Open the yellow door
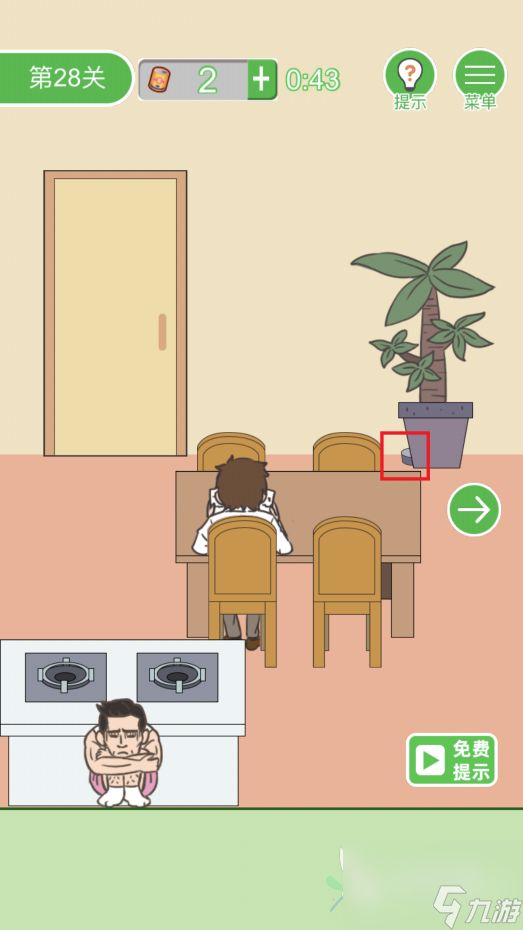 point(115,313)
